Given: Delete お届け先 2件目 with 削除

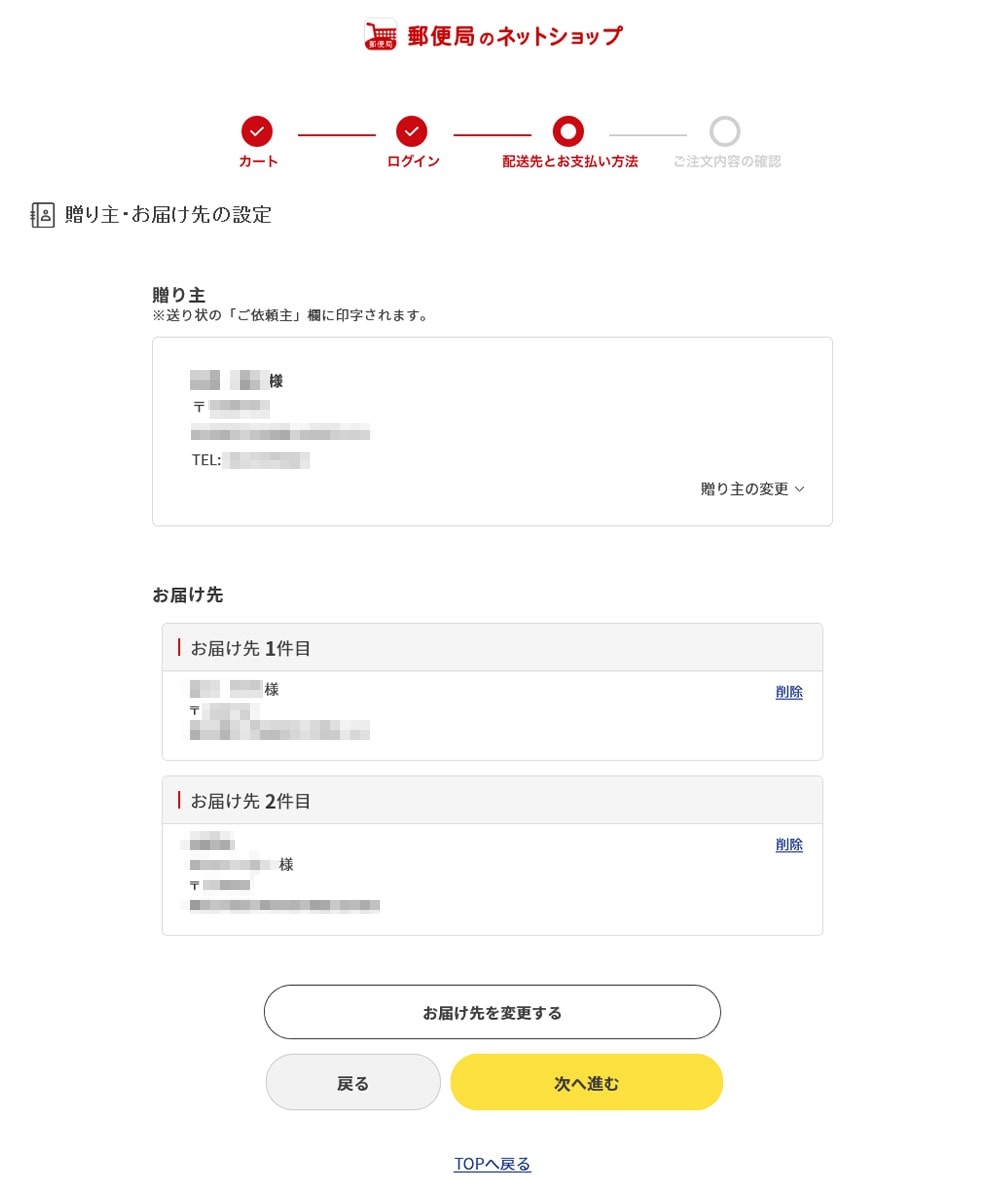Looking at the screenshot, I should (789, 845).
